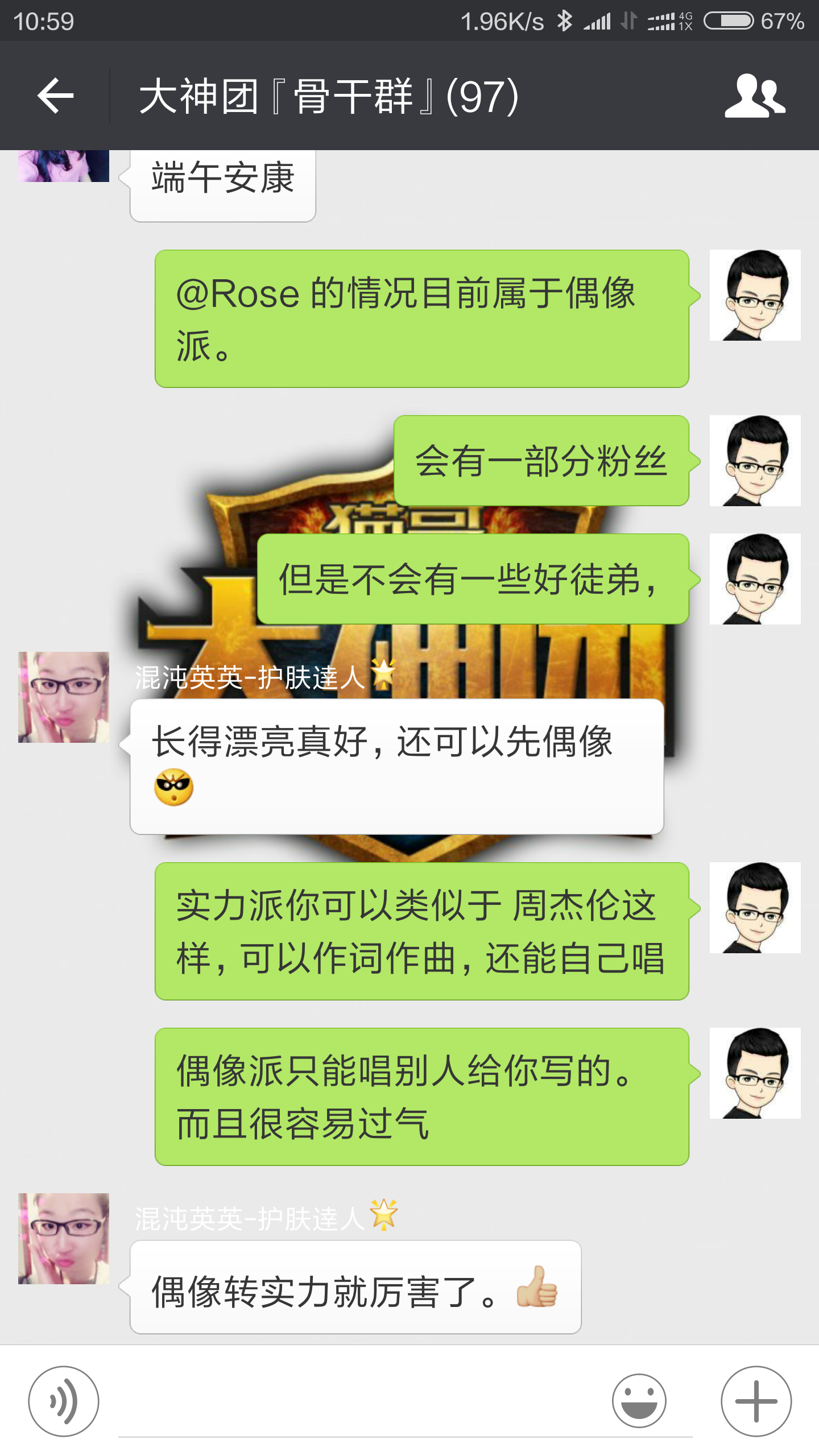Viewport: 819px width, 1456px height.
Task: Open the group members info icon
Action: pyautogui.click(x=755, y=96)
